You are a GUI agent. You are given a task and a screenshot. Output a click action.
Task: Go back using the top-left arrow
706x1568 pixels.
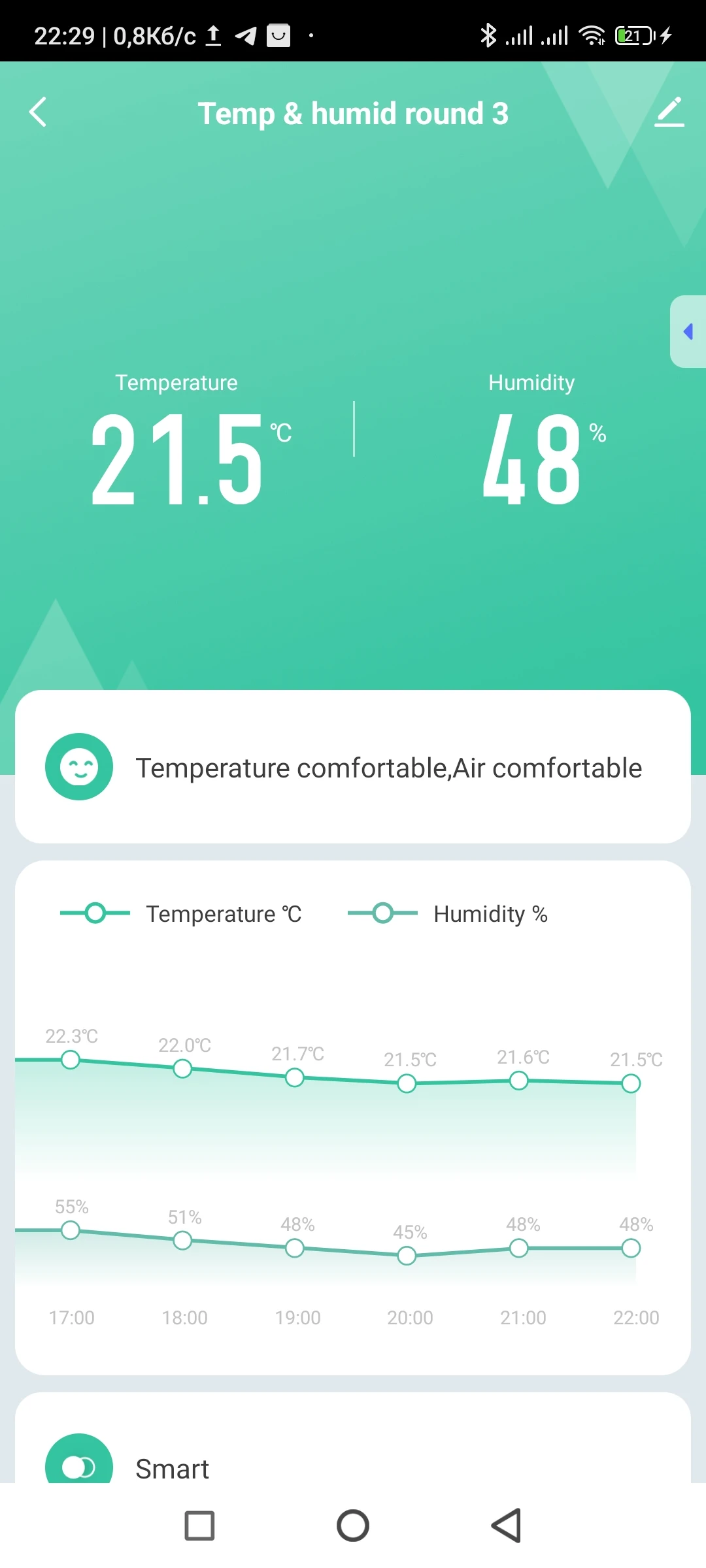point(38,112)
